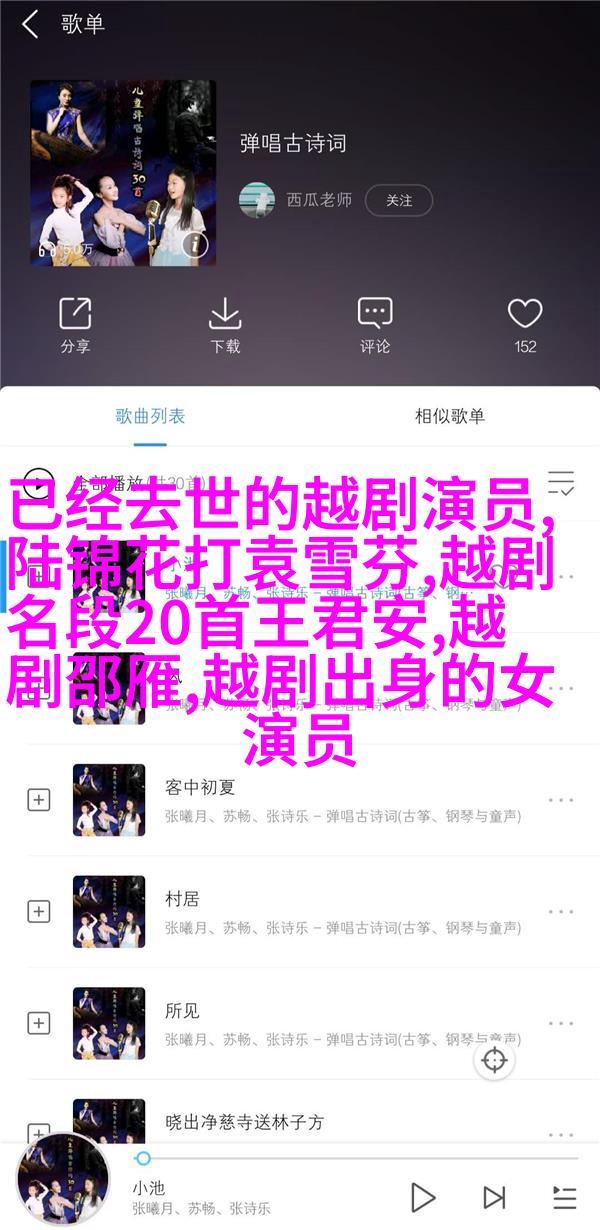The height and width of the screenshot is (1230, 600).
Task: Locate the current song with the target button
Action: (x=495, y=1060)
